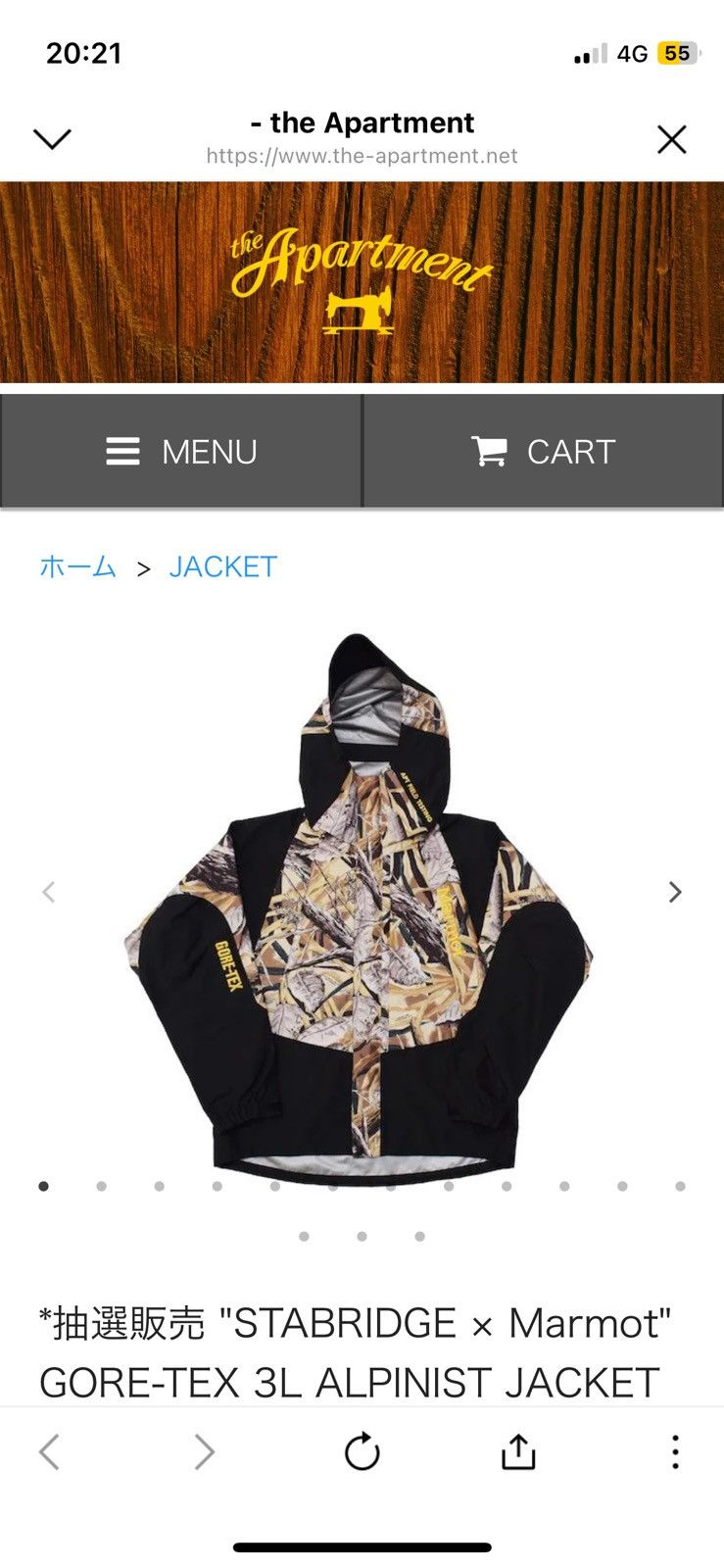Share this page
724x1568 pixels.
point(518,1451)
